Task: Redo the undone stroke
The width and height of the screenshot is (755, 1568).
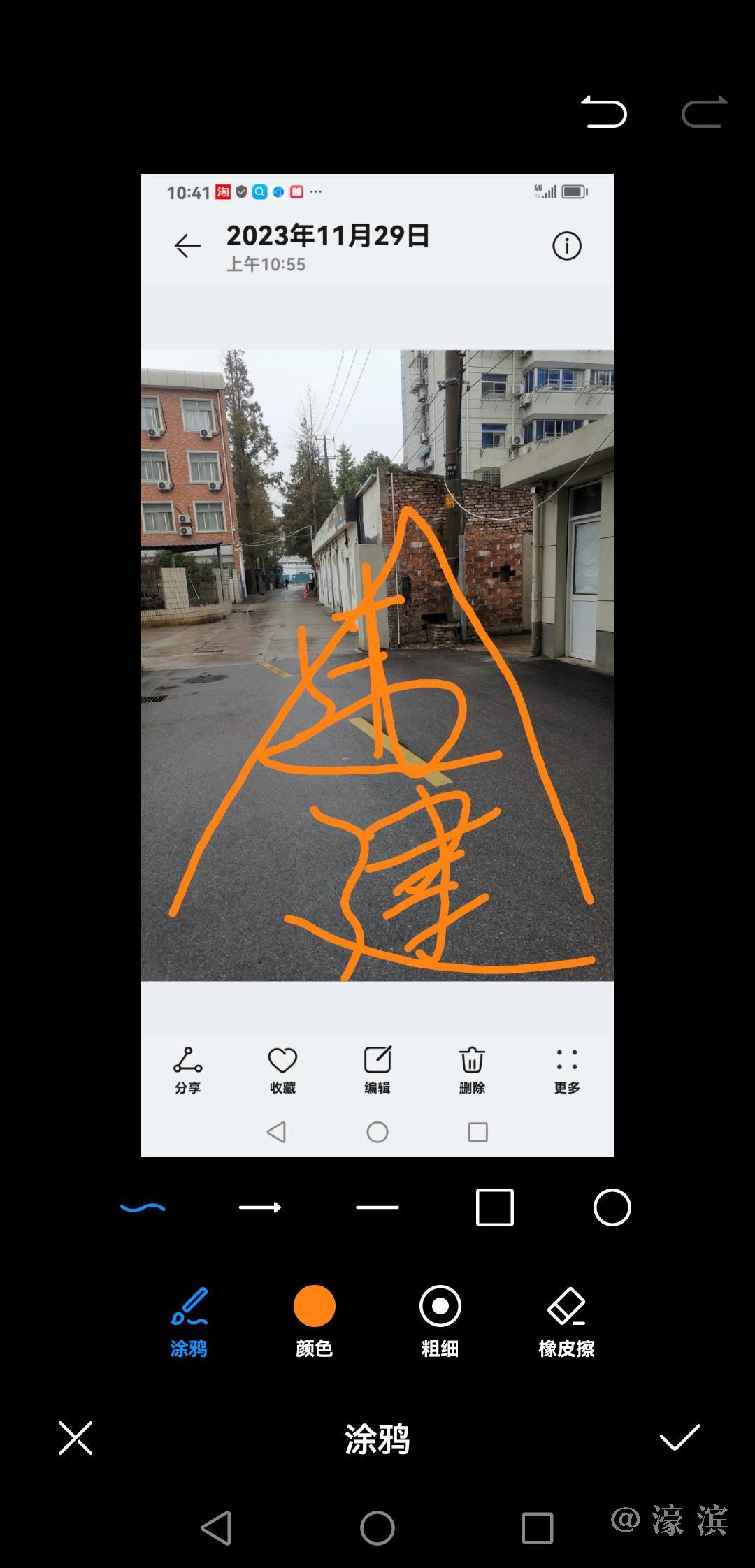Action: [705, 112]
